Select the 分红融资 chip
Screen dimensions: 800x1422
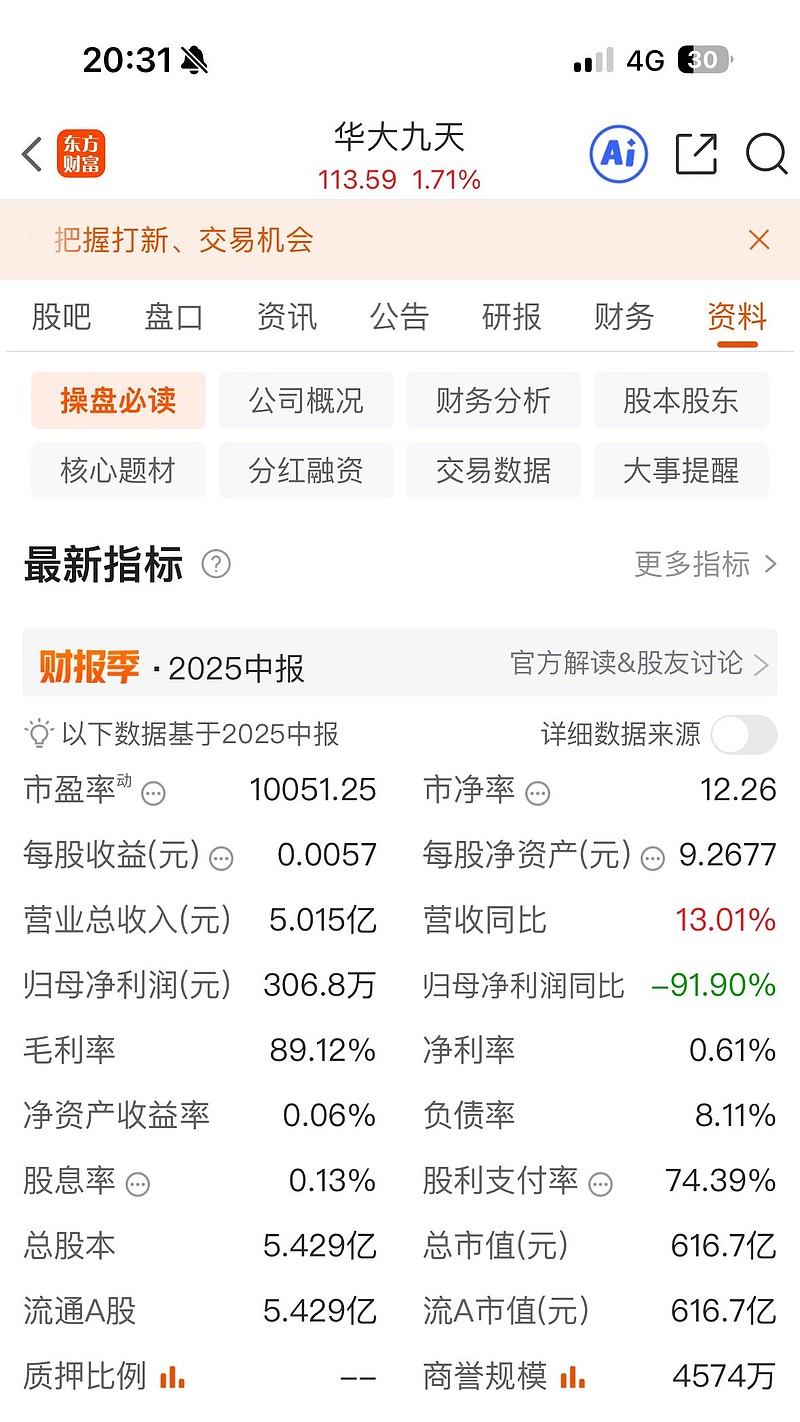[x=306, y=470]
